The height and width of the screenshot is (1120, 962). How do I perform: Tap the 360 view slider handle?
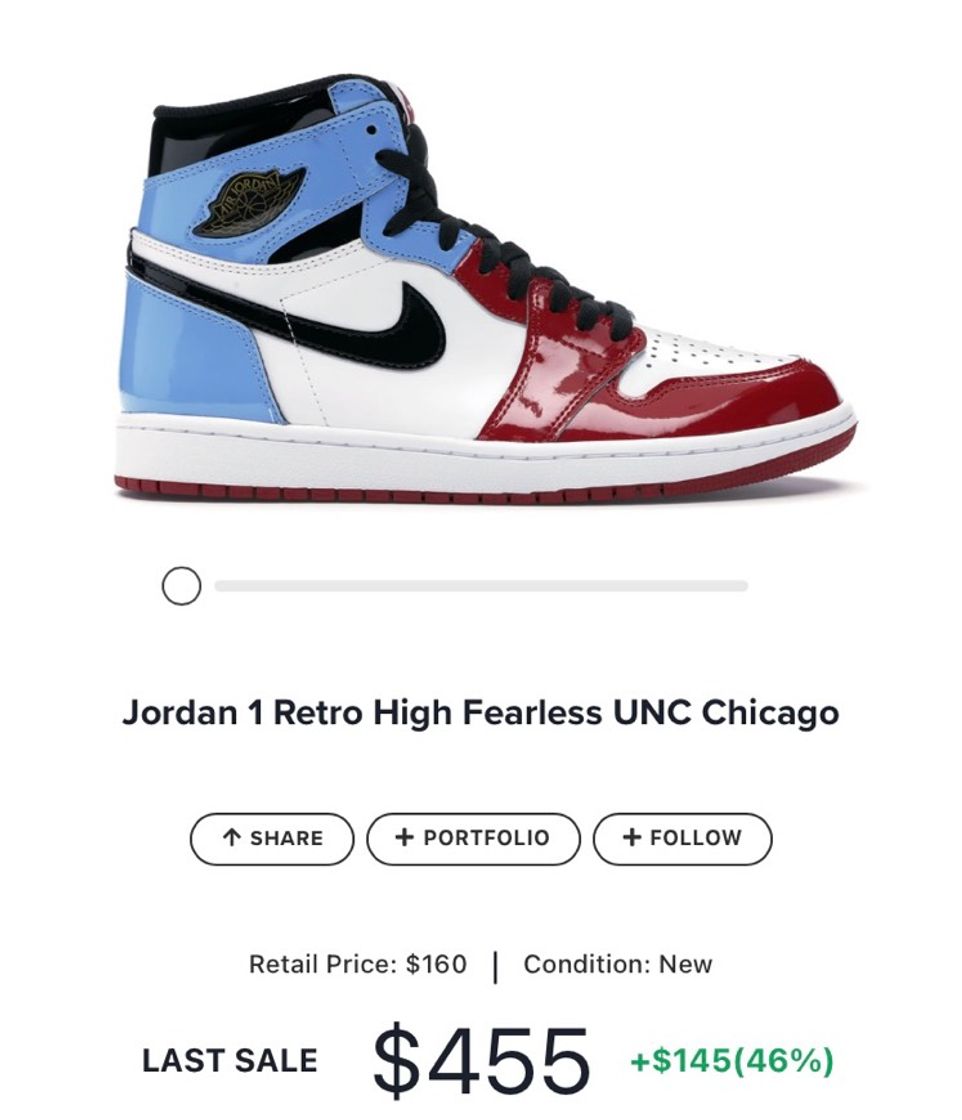coord(181,586)
